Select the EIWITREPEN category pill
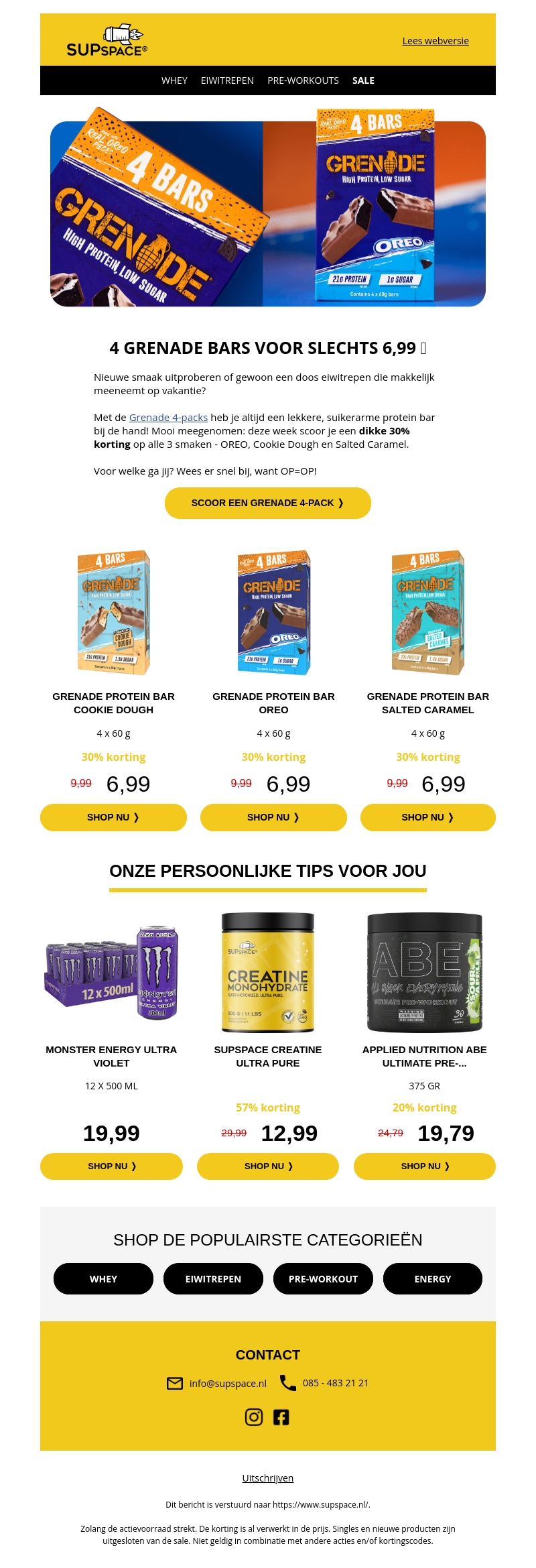Viewport: 536px width, 1568px height. point(213,1278)
